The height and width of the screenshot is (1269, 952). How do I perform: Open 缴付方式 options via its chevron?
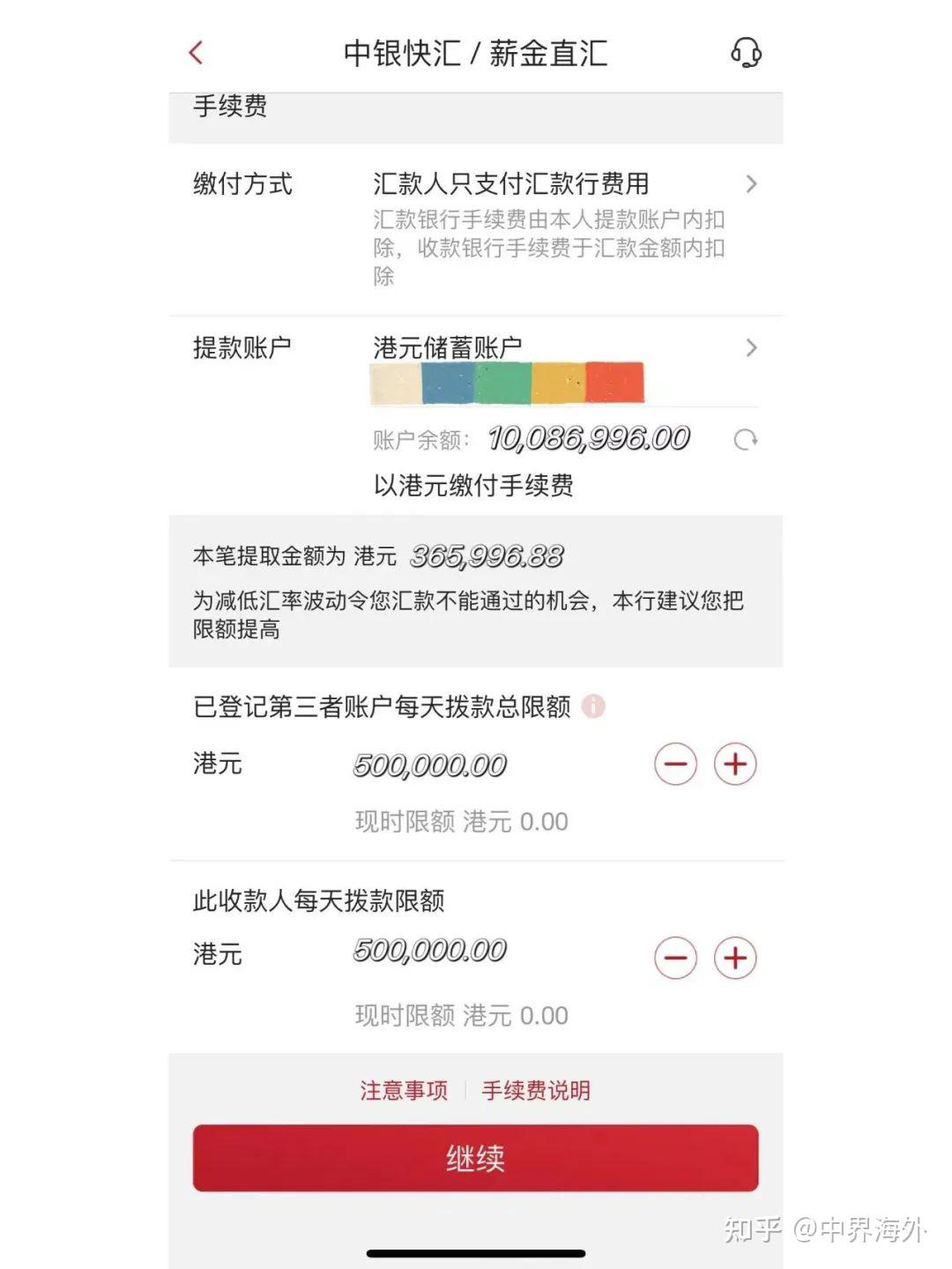(x=751, y=184)
